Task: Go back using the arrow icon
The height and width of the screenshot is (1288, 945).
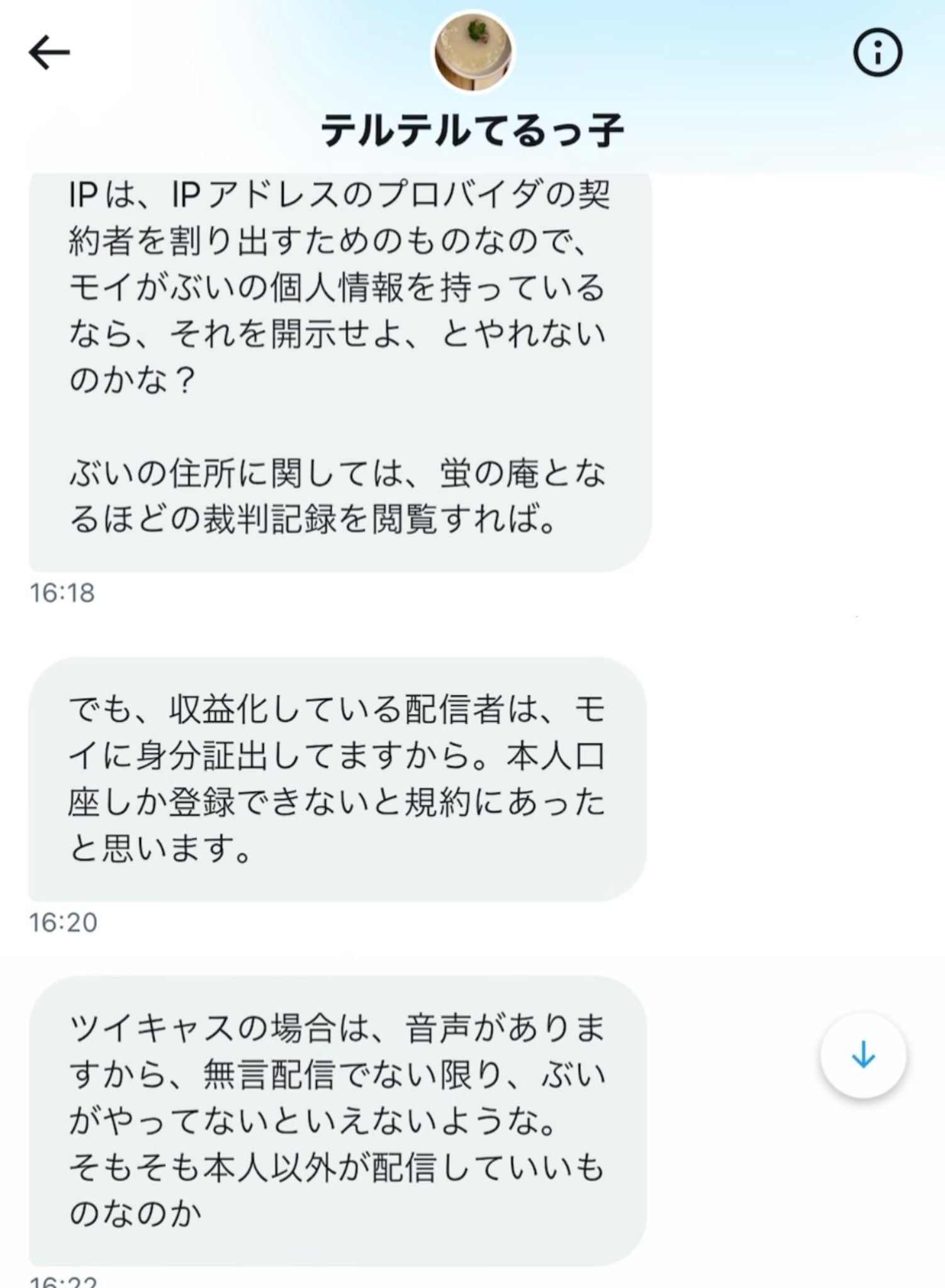Action: pyautogui.click(x=49, y=53)
